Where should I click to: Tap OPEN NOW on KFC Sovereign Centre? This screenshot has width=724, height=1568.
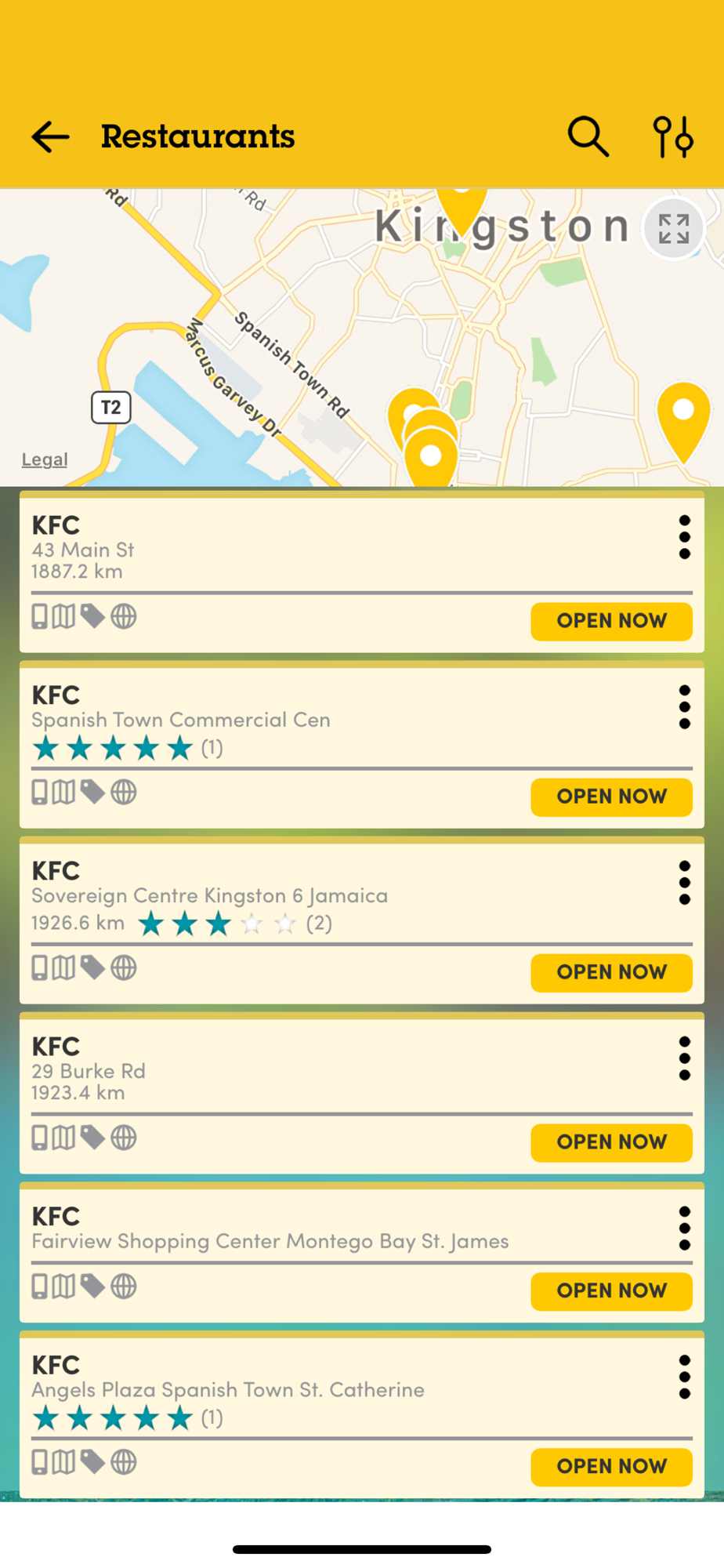coord(611,972)
